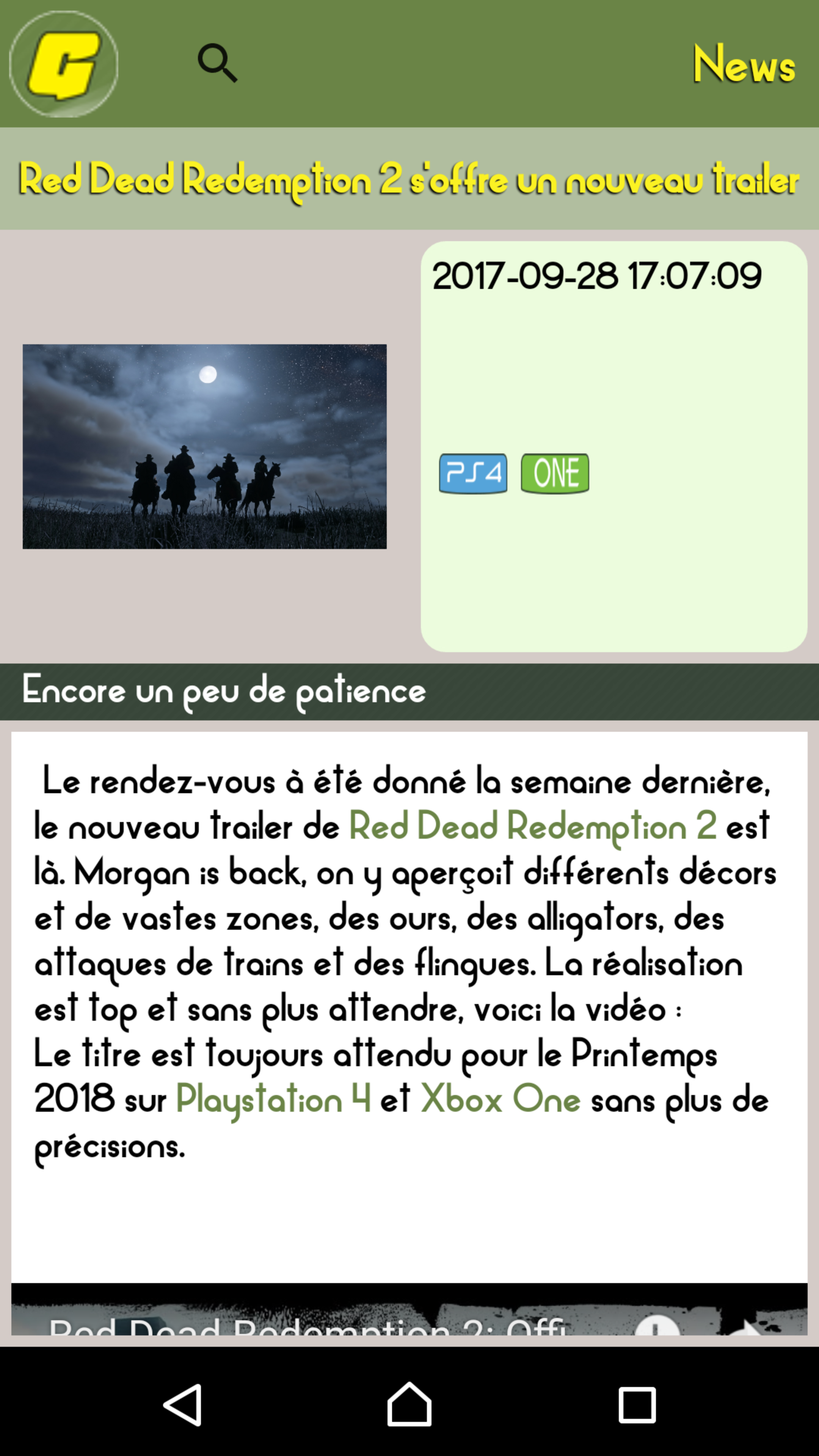Image resolution: width=819 pixels, height=1456 pixels.
Task: Return to the home screen
Action: (409, 1404)
